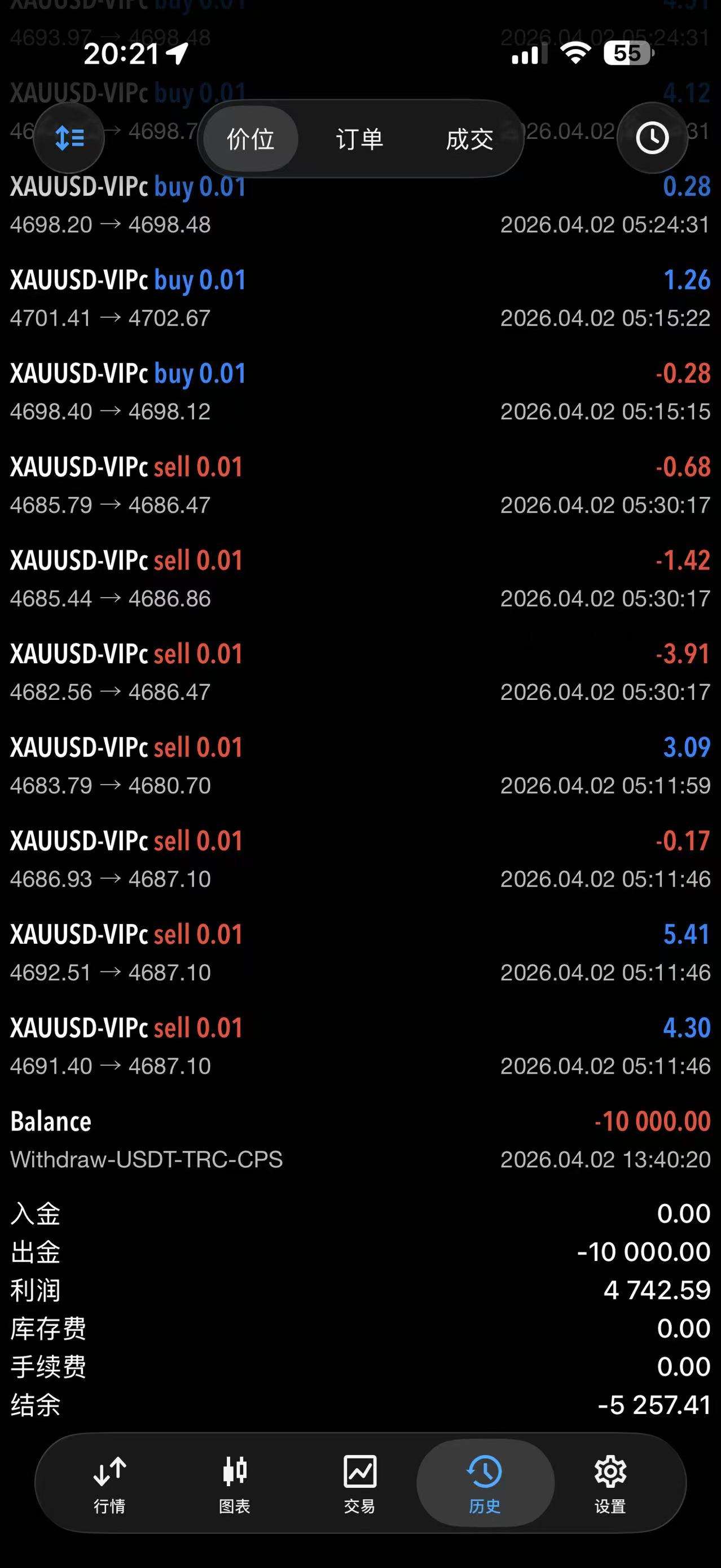This screenshot has width=721, height=1568.
Task: Expand the Balance Withdraw-USDT-TRC-CPS entry
Action: pyautogui.click(x=360, y=1140)
